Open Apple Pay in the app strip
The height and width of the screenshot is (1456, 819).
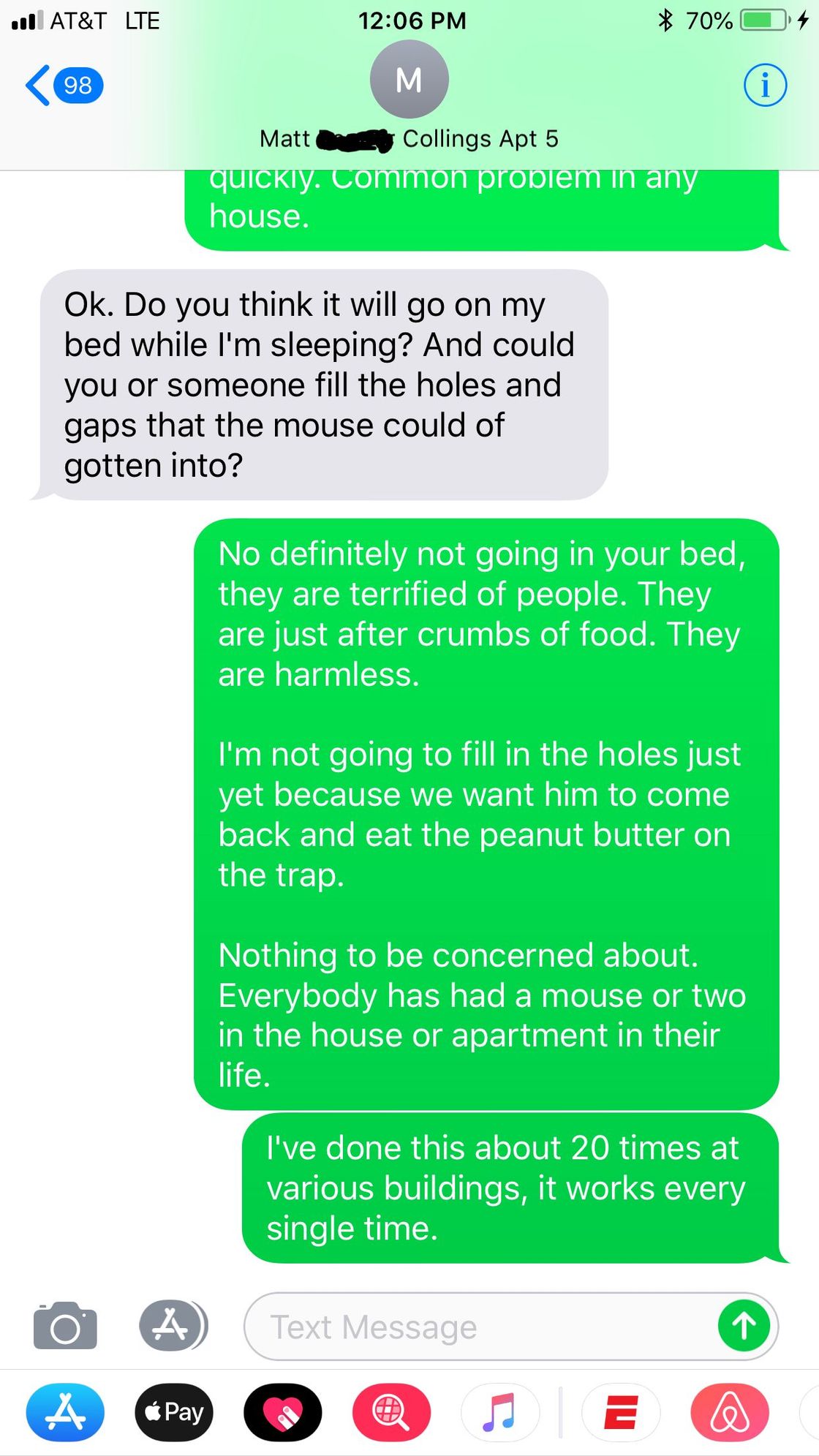[174, 1411]
